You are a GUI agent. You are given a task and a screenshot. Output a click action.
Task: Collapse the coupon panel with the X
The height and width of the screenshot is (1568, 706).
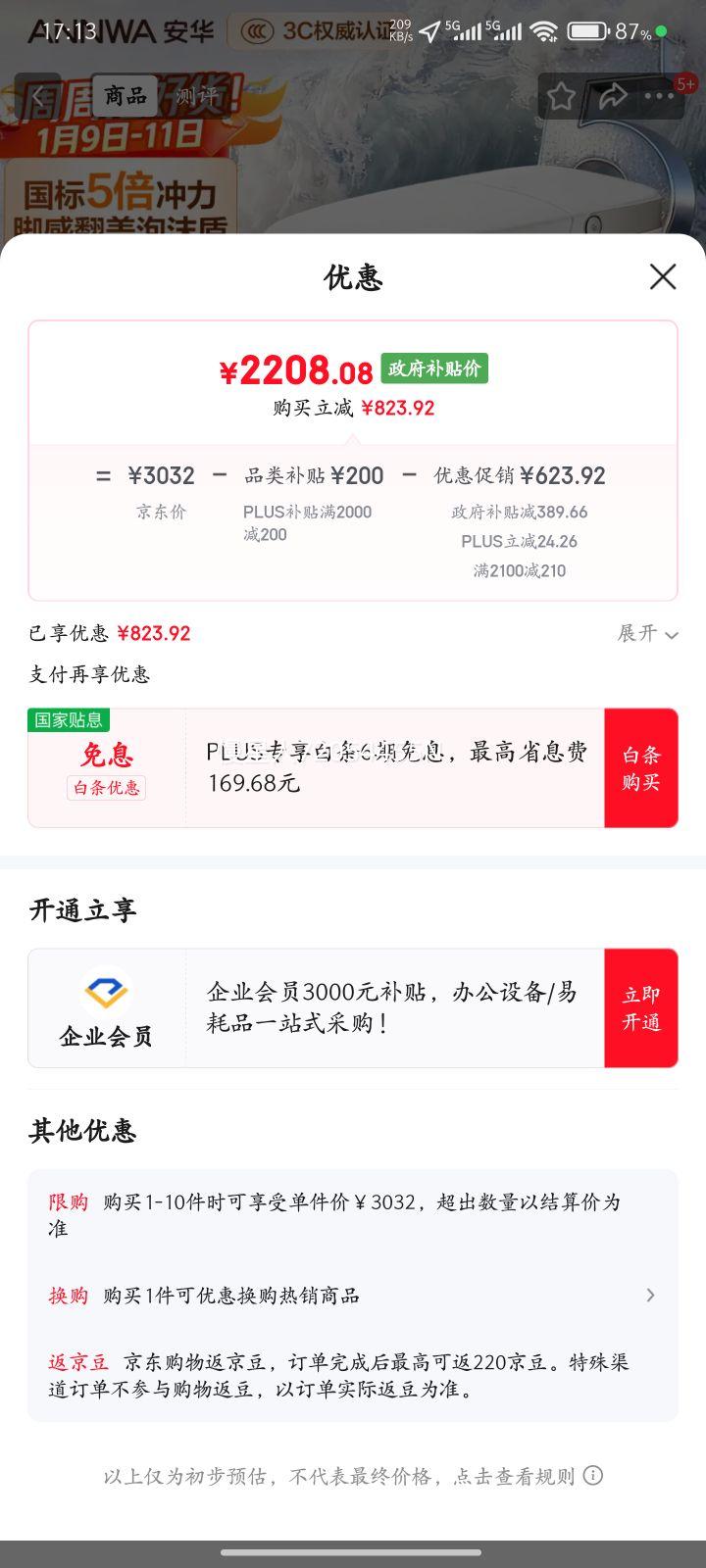point(663,277)
